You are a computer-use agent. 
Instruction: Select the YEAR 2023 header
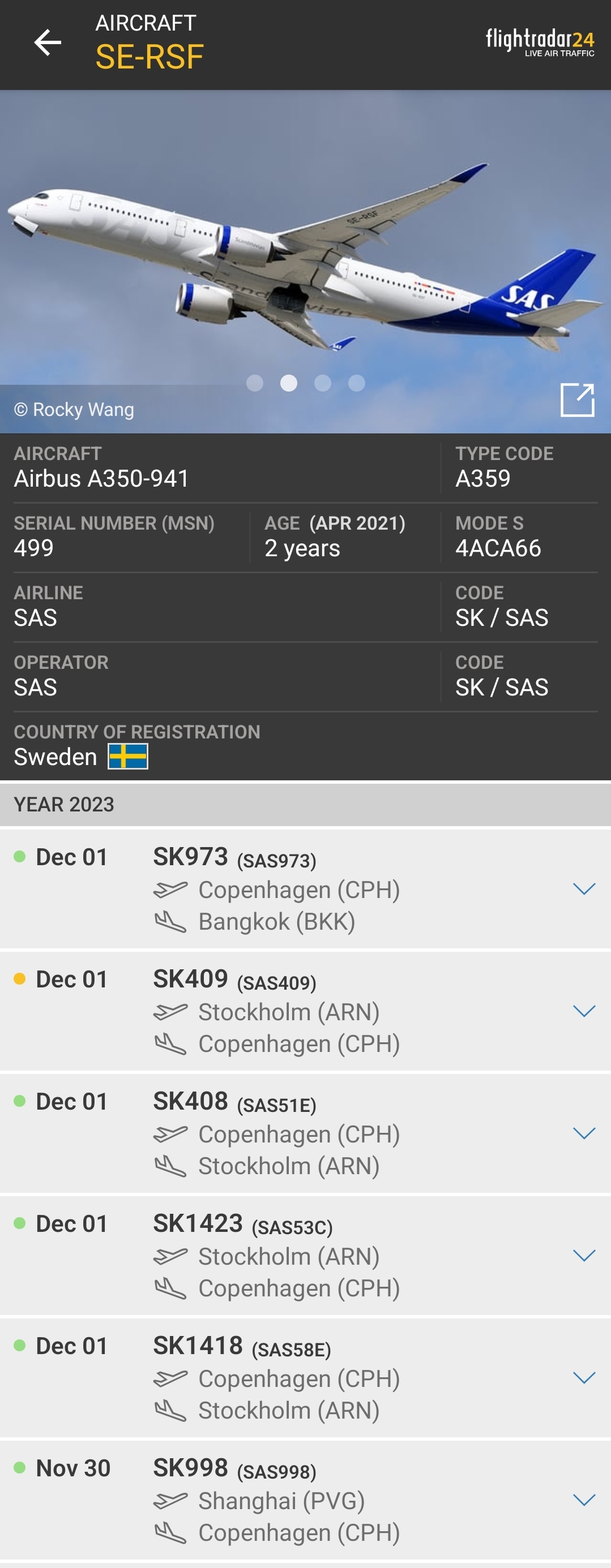[x=63, y=804]
